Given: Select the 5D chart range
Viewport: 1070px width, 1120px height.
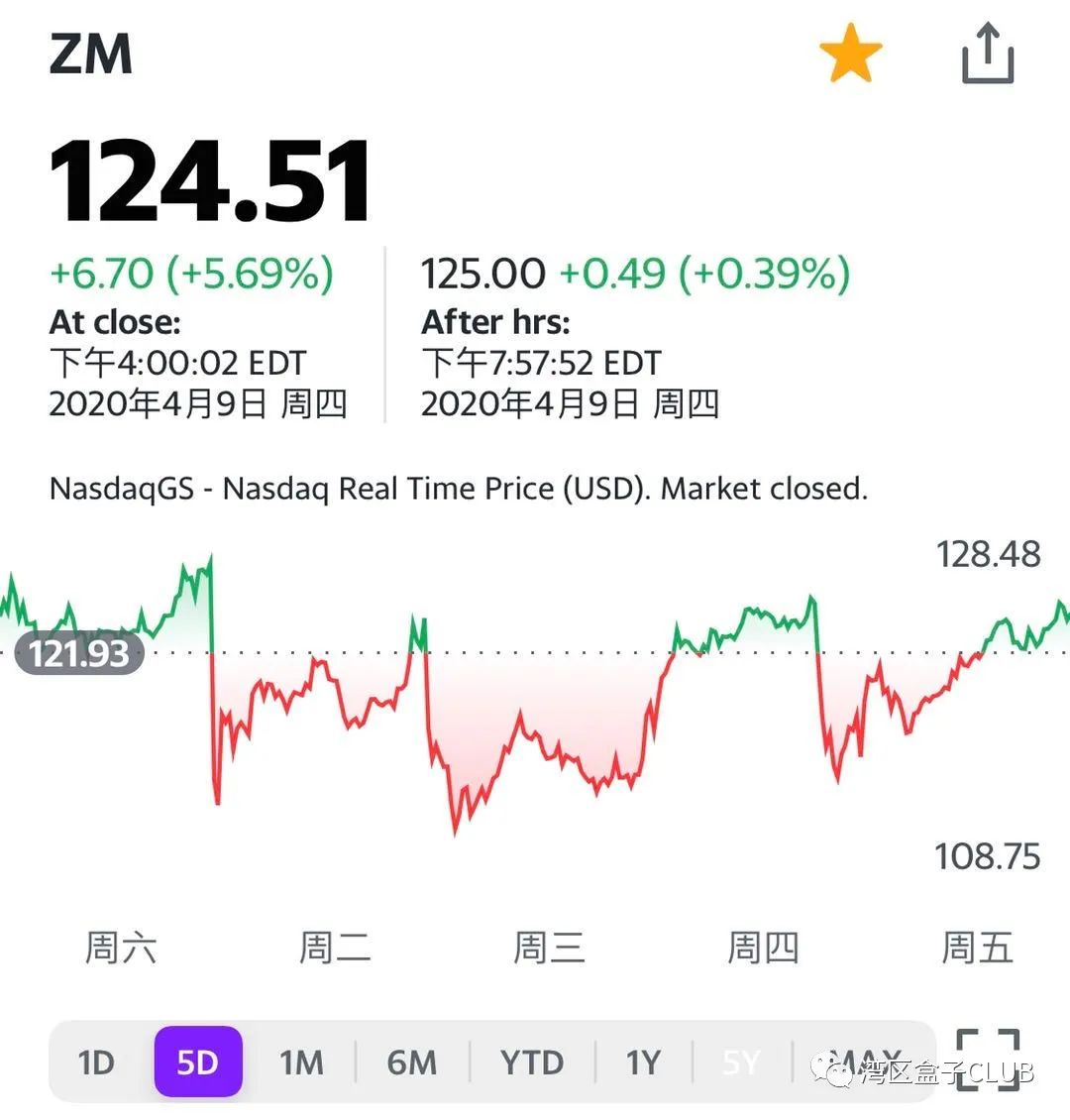Looking at the screenshot, I should click(x=198, y=1063).
